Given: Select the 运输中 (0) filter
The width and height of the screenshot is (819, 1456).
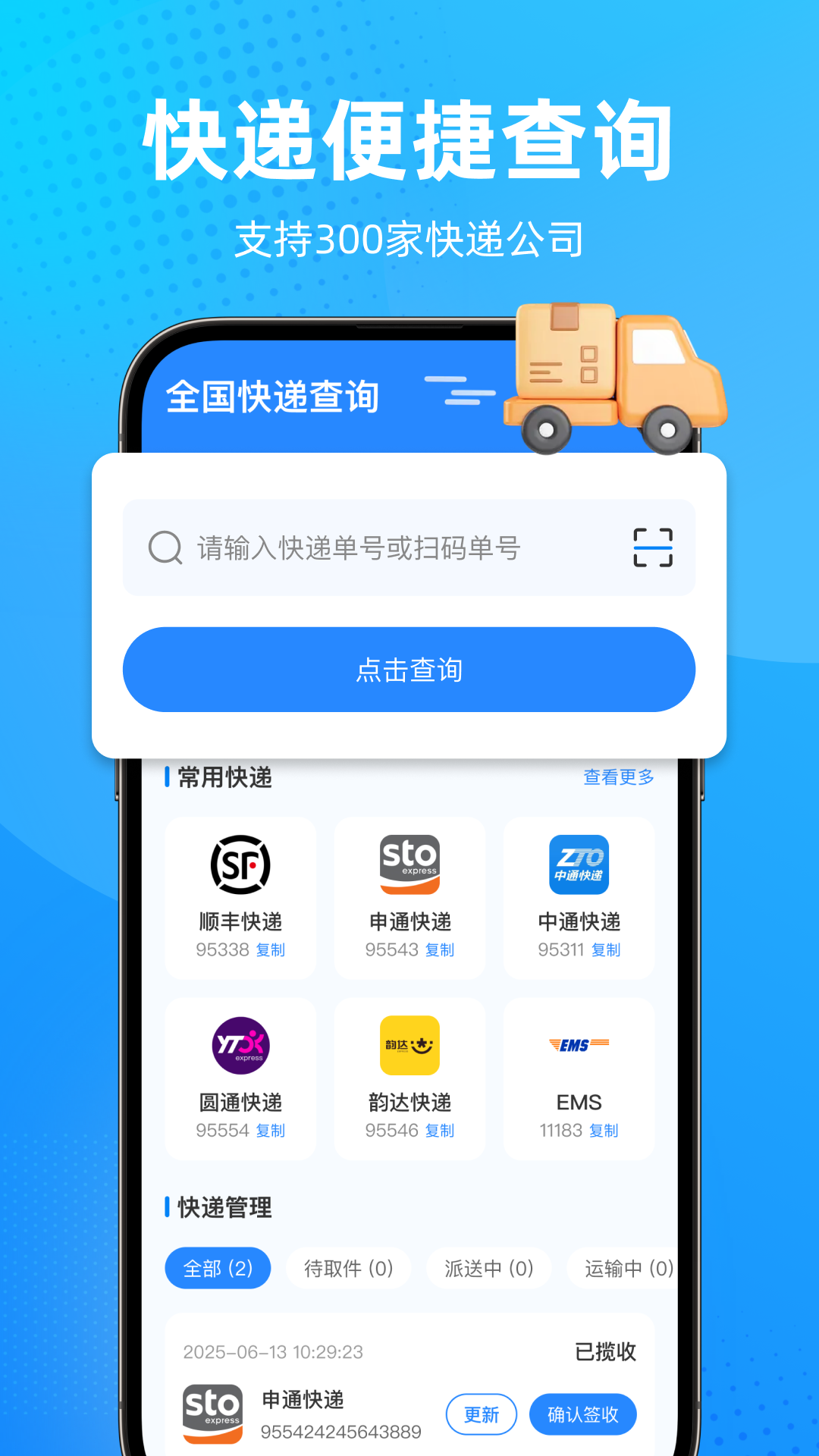Looking at the screenshot, I should pyautogui.click(x=627, y=1267).
